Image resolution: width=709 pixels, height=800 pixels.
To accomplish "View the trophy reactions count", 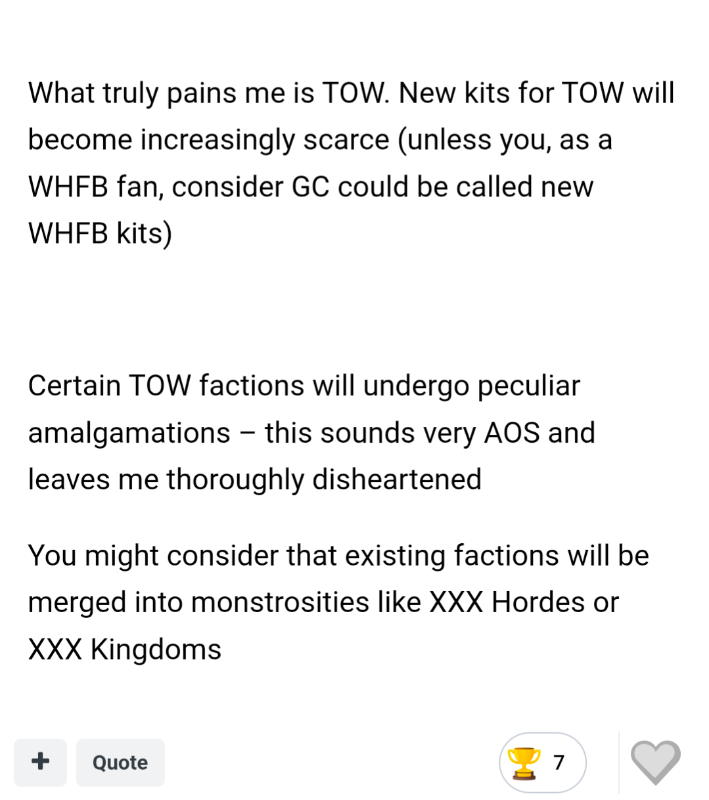I will click(x=541, y=763).
